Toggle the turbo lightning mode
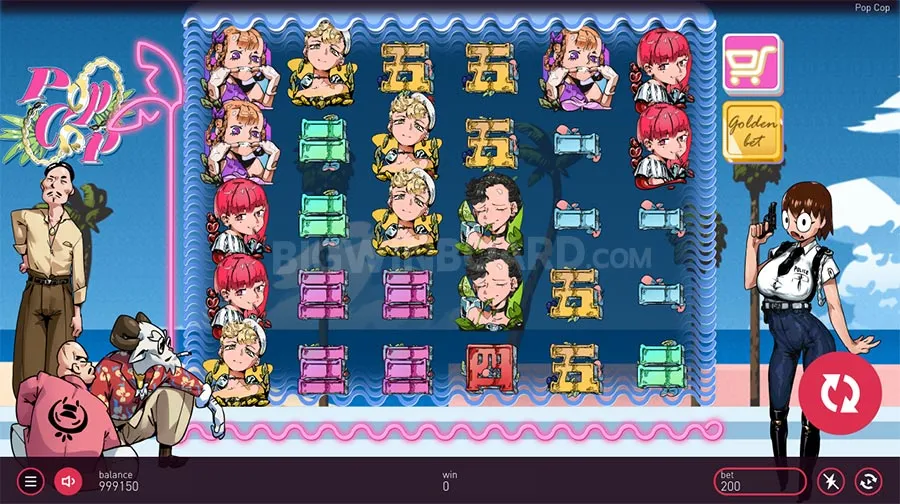900x504 pixels. point(831,481)
